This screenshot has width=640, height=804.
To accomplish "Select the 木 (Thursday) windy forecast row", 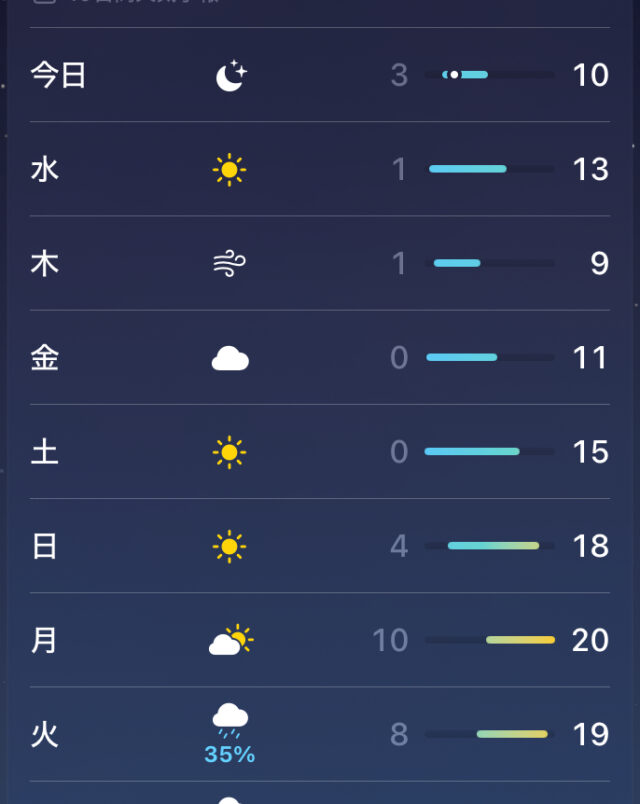I will [320, 263].
